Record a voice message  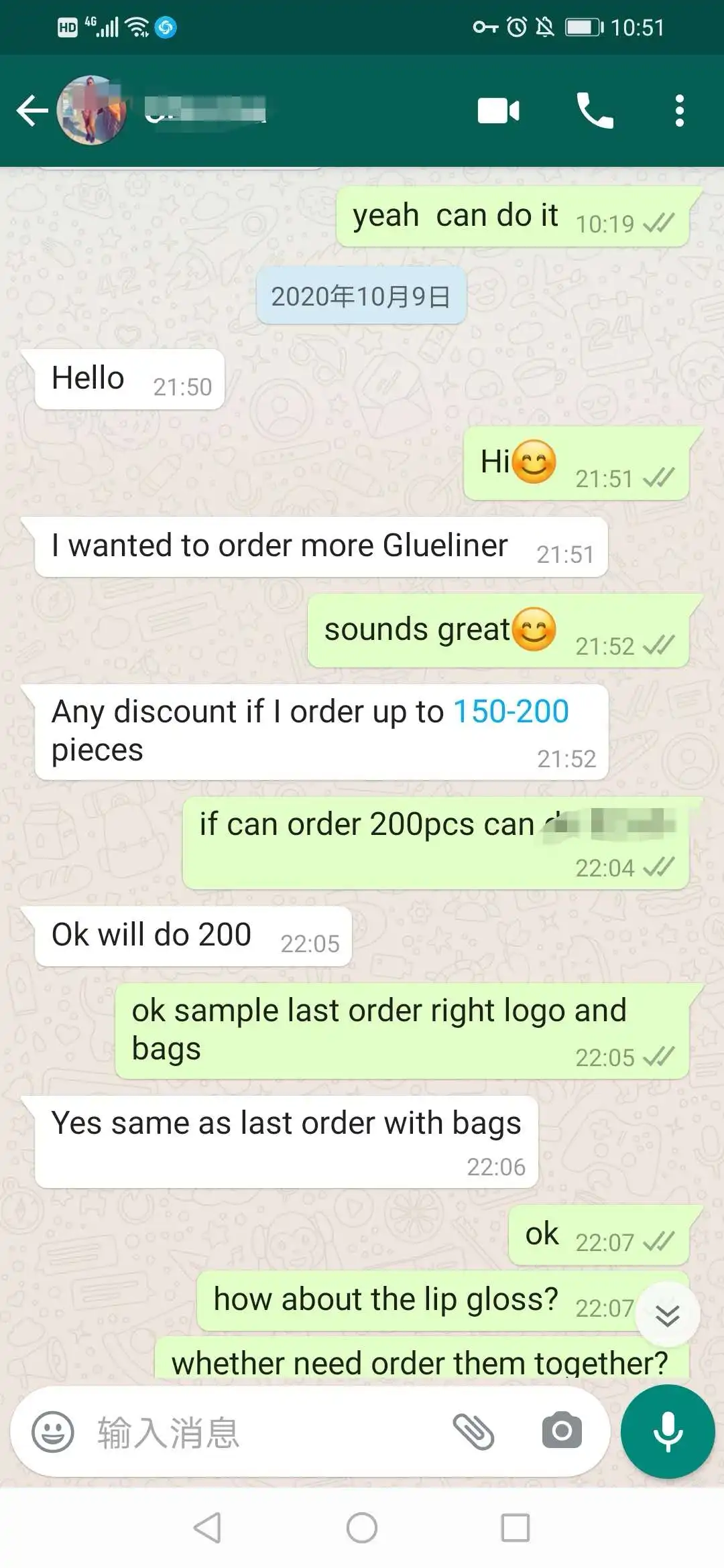pos(668,1432)
